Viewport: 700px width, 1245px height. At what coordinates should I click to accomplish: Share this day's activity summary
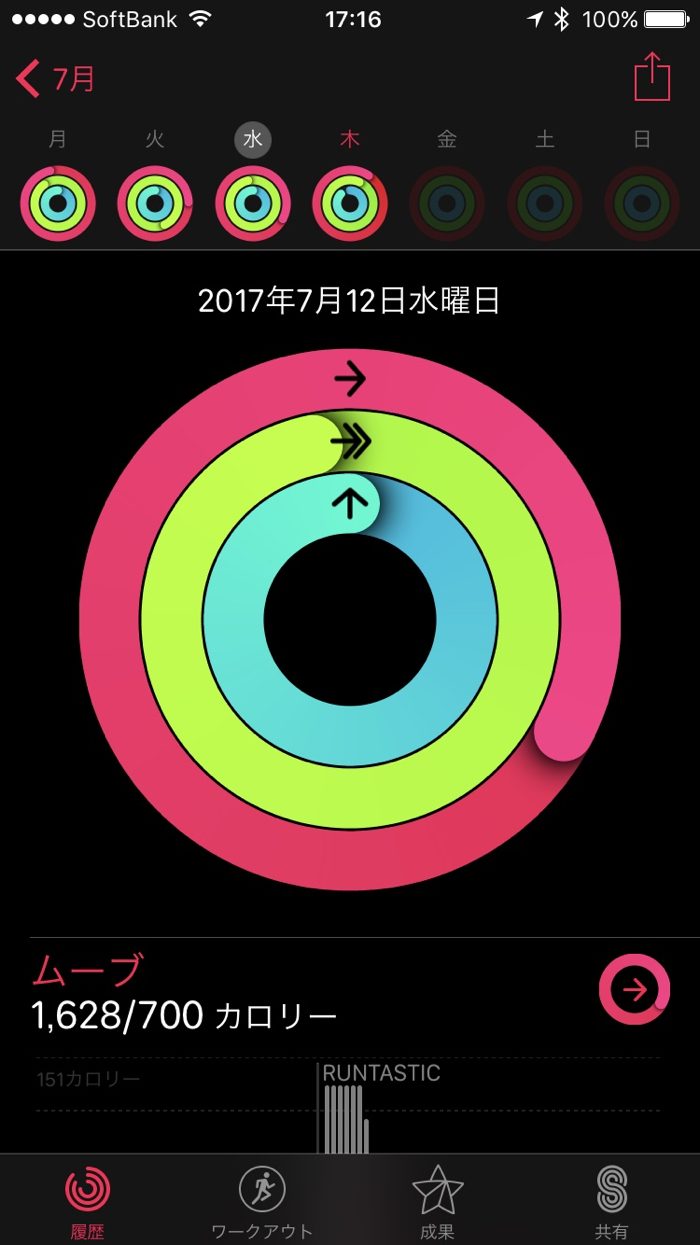tap(651, 77)
